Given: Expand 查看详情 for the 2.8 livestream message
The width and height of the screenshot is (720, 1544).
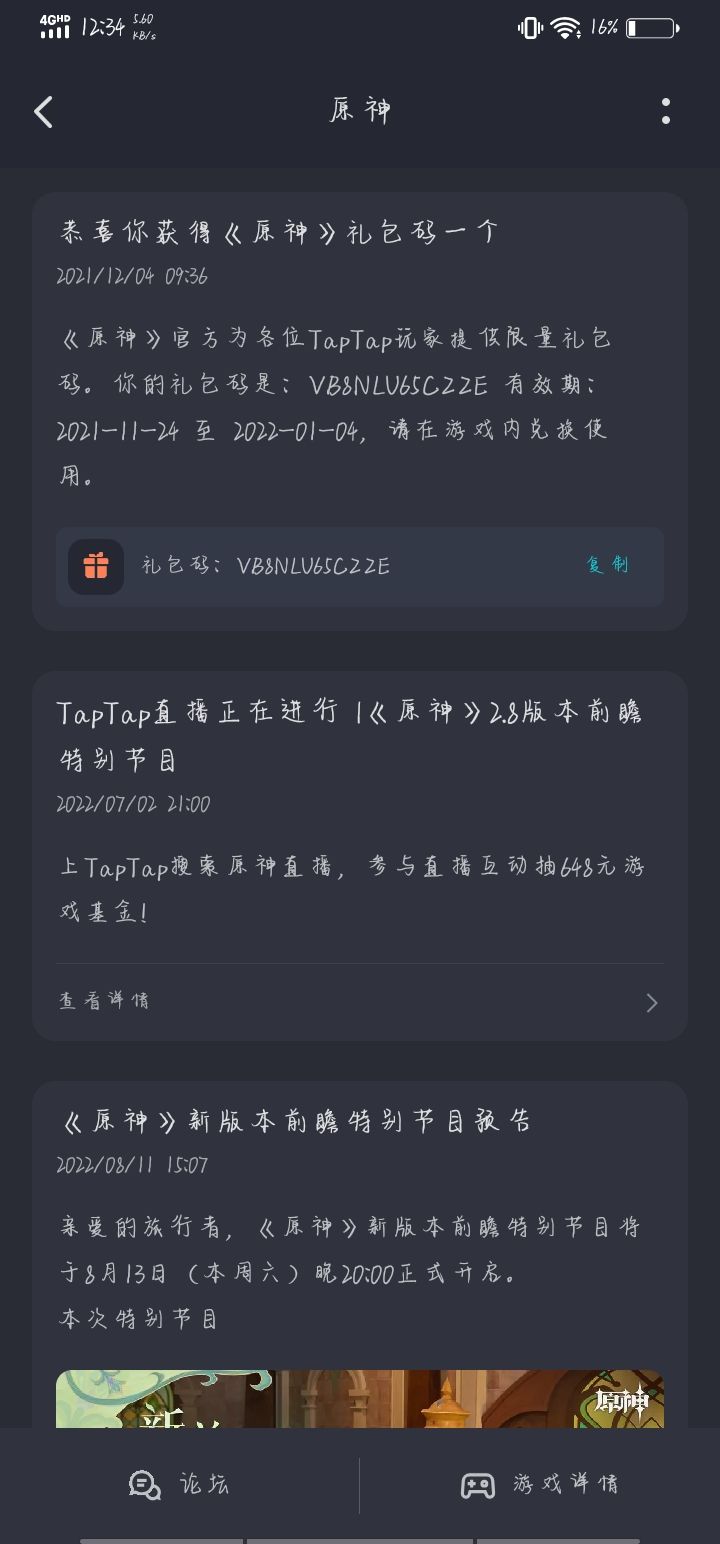Looking at the screenshot, I should pos(104,1002).
